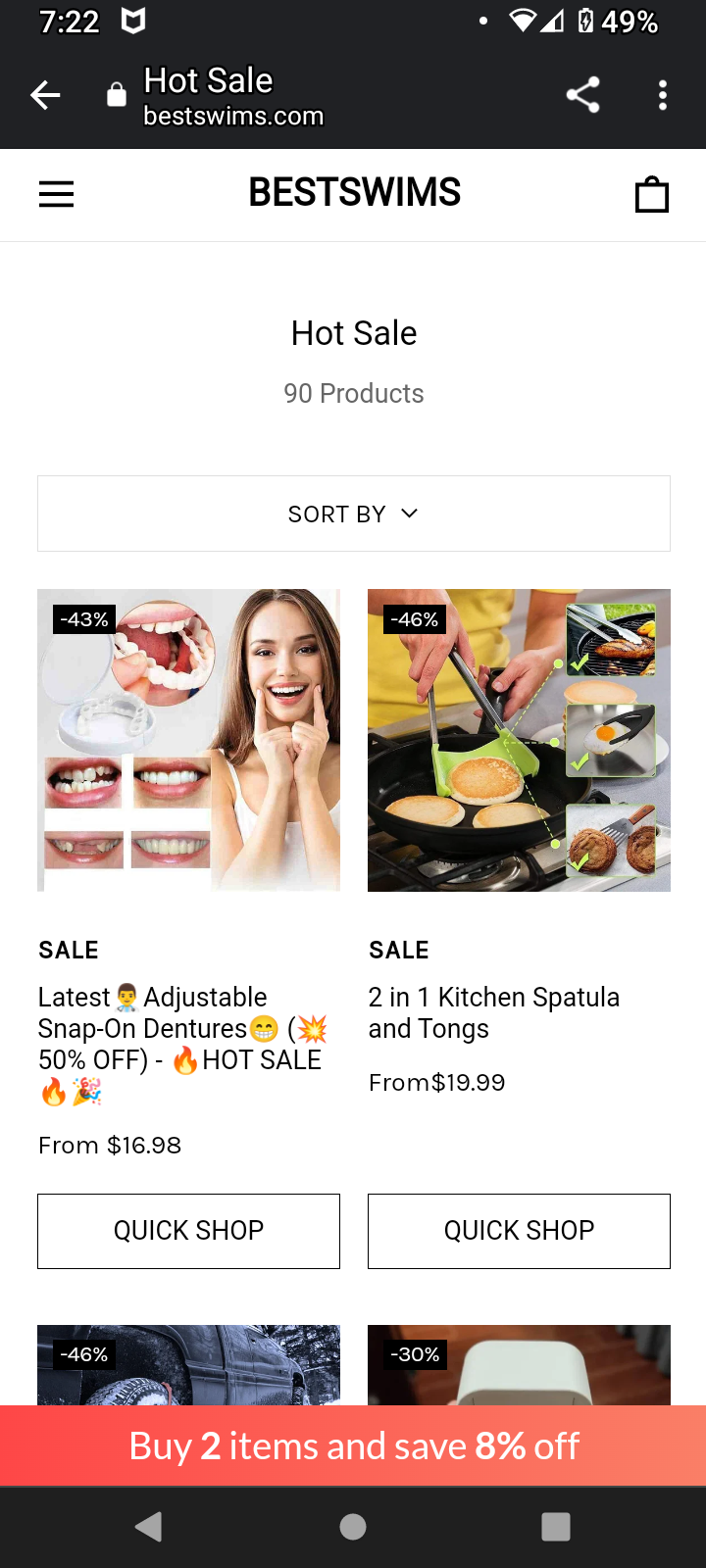This screenshot has width=706, height=1568.
Task: Open the Latest Adjustable Snap-On Dentures title
Action: [x=181, y=1029]
